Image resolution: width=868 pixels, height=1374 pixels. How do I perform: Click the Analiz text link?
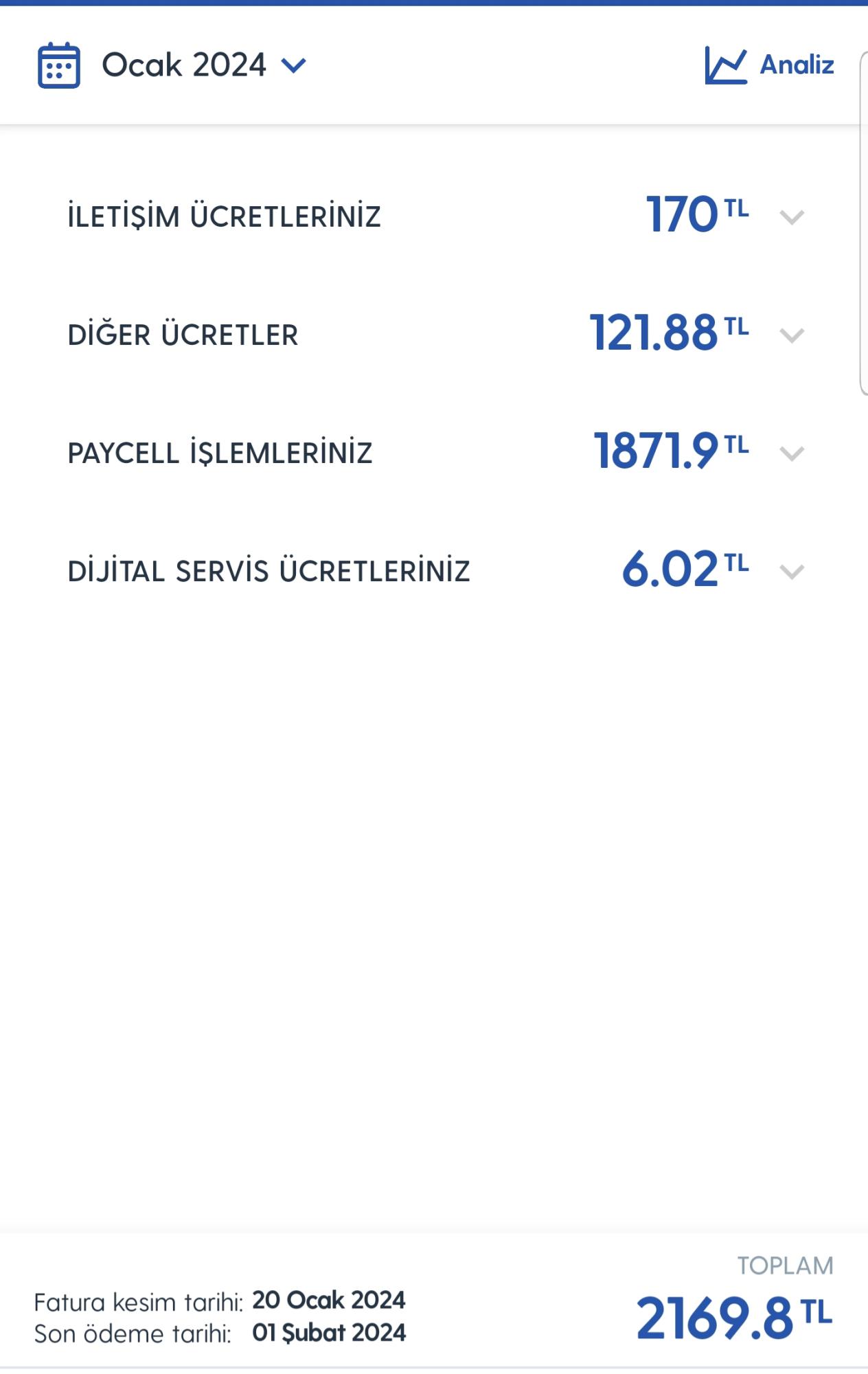795,64
